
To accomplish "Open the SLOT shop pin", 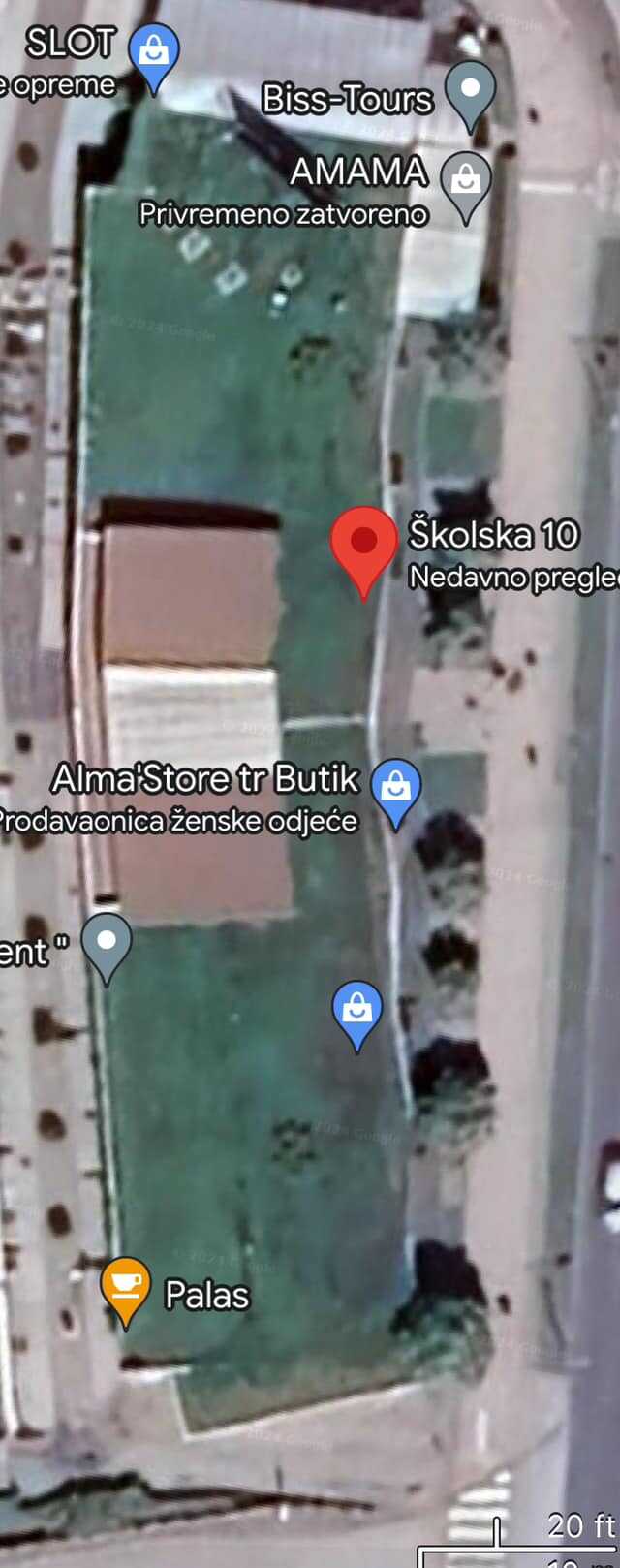I will pos(153,51).
